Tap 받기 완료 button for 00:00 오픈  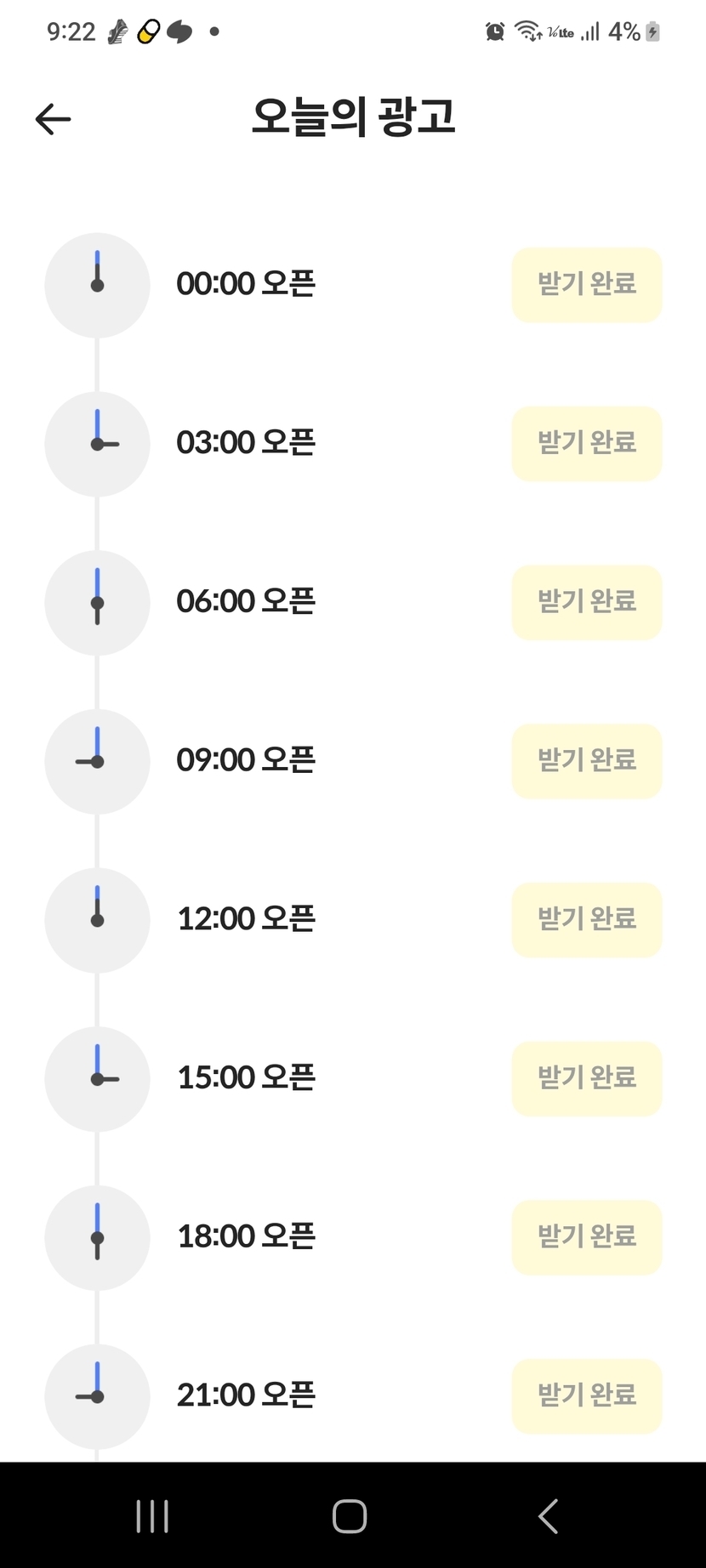pyautogui.click(x=587, y=284)
